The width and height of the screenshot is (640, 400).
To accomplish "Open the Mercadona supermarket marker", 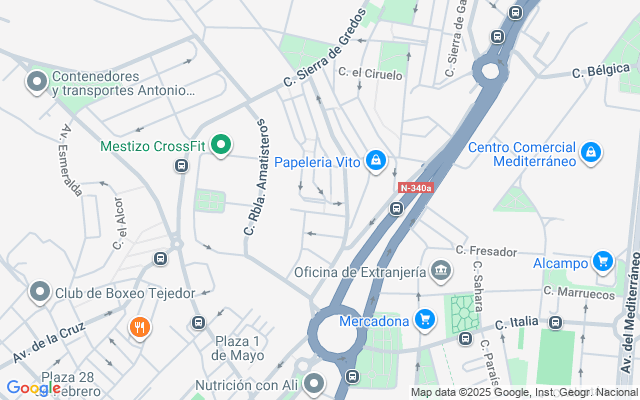I will pyautogui.click(x=426, y=321).
